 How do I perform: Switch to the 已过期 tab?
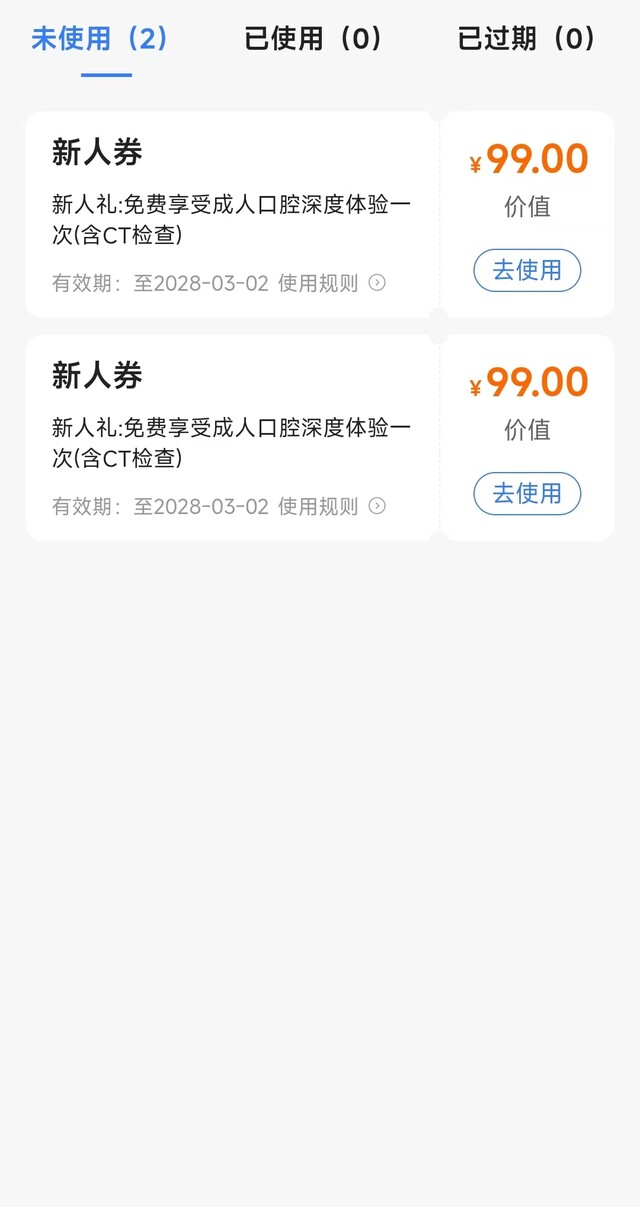pyautogui.click(x=527, y=39)
